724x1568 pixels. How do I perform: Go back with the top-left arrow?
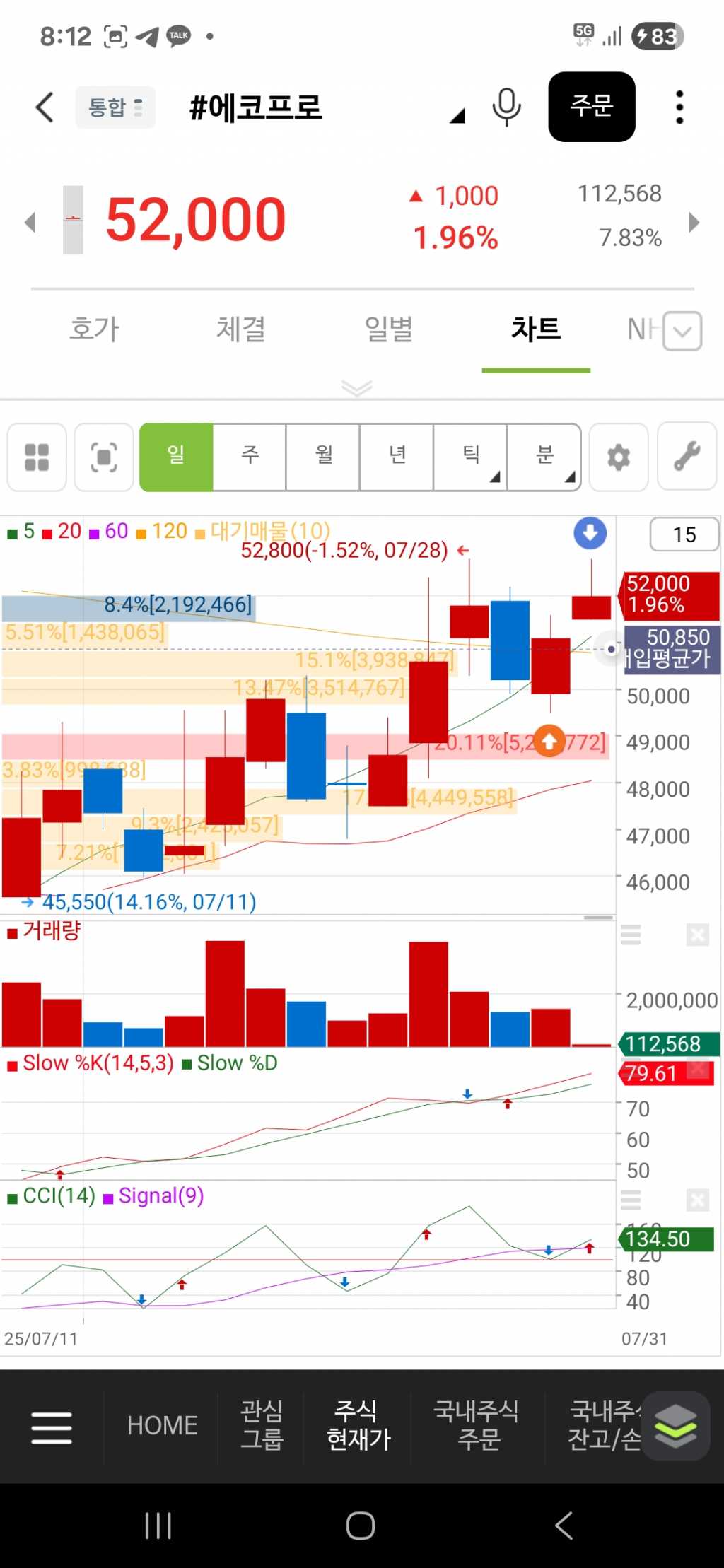point(44,107)
